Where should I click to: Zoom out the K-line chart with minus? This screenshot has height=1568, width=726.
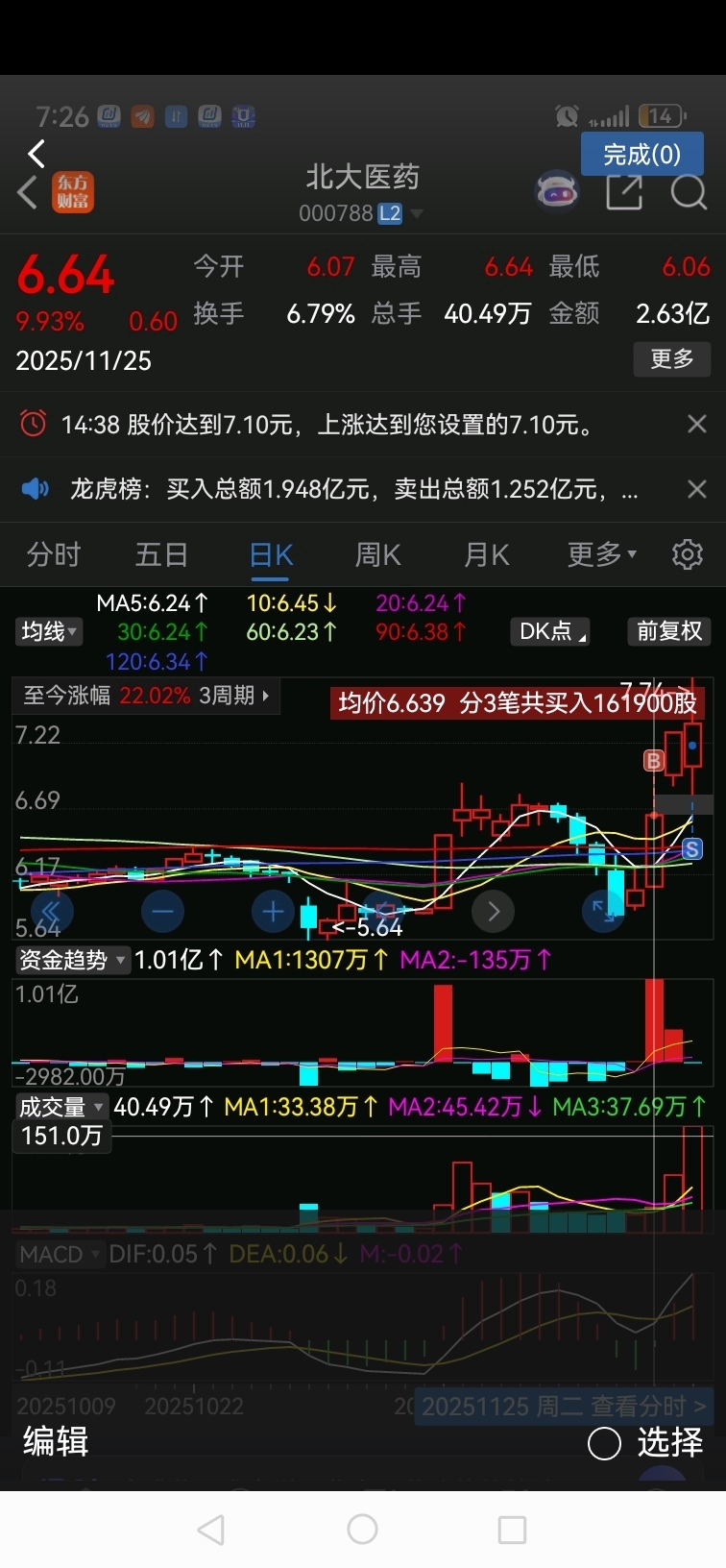162,911
